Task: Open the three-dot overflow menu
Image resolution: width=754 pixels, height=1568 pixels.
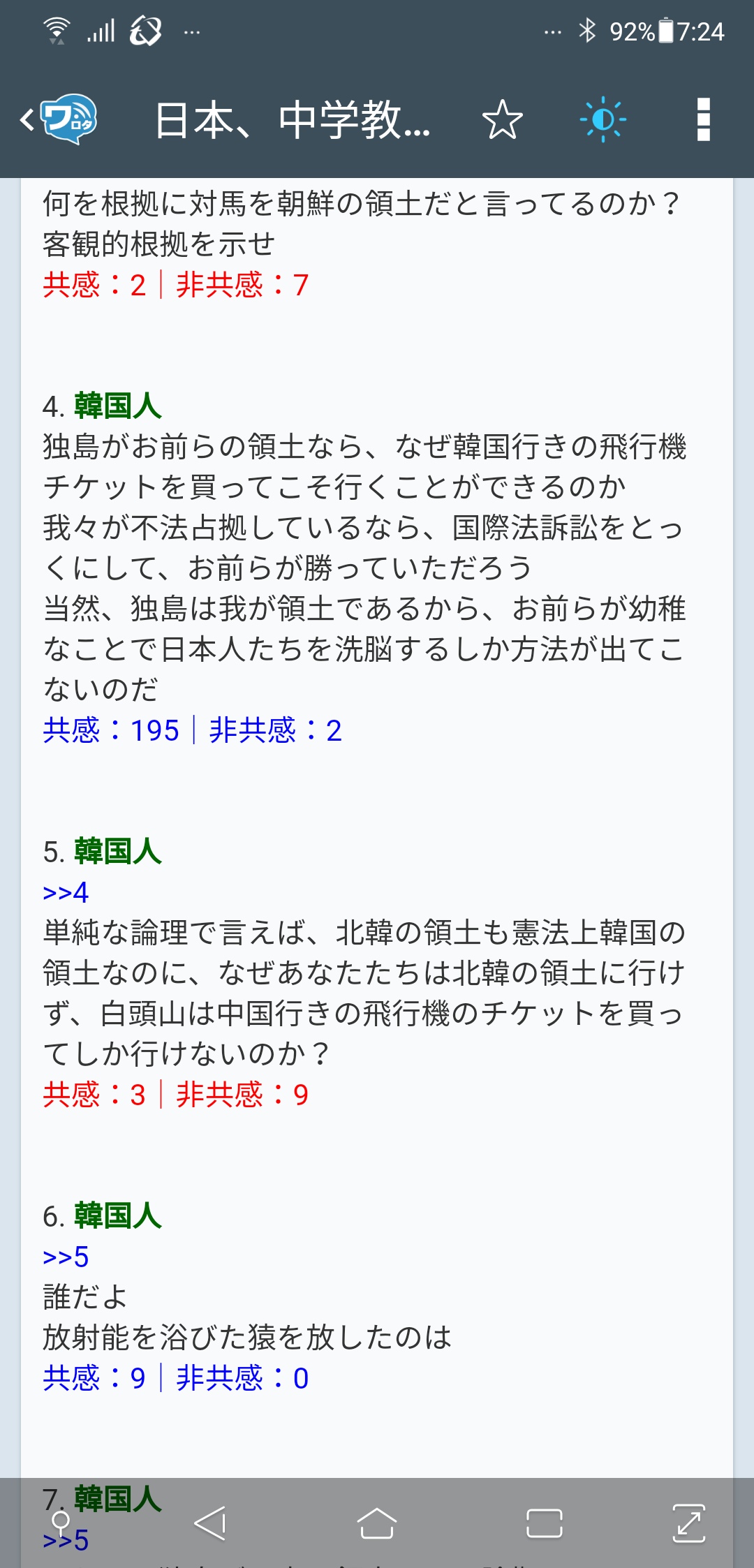Action: [703, 120]
